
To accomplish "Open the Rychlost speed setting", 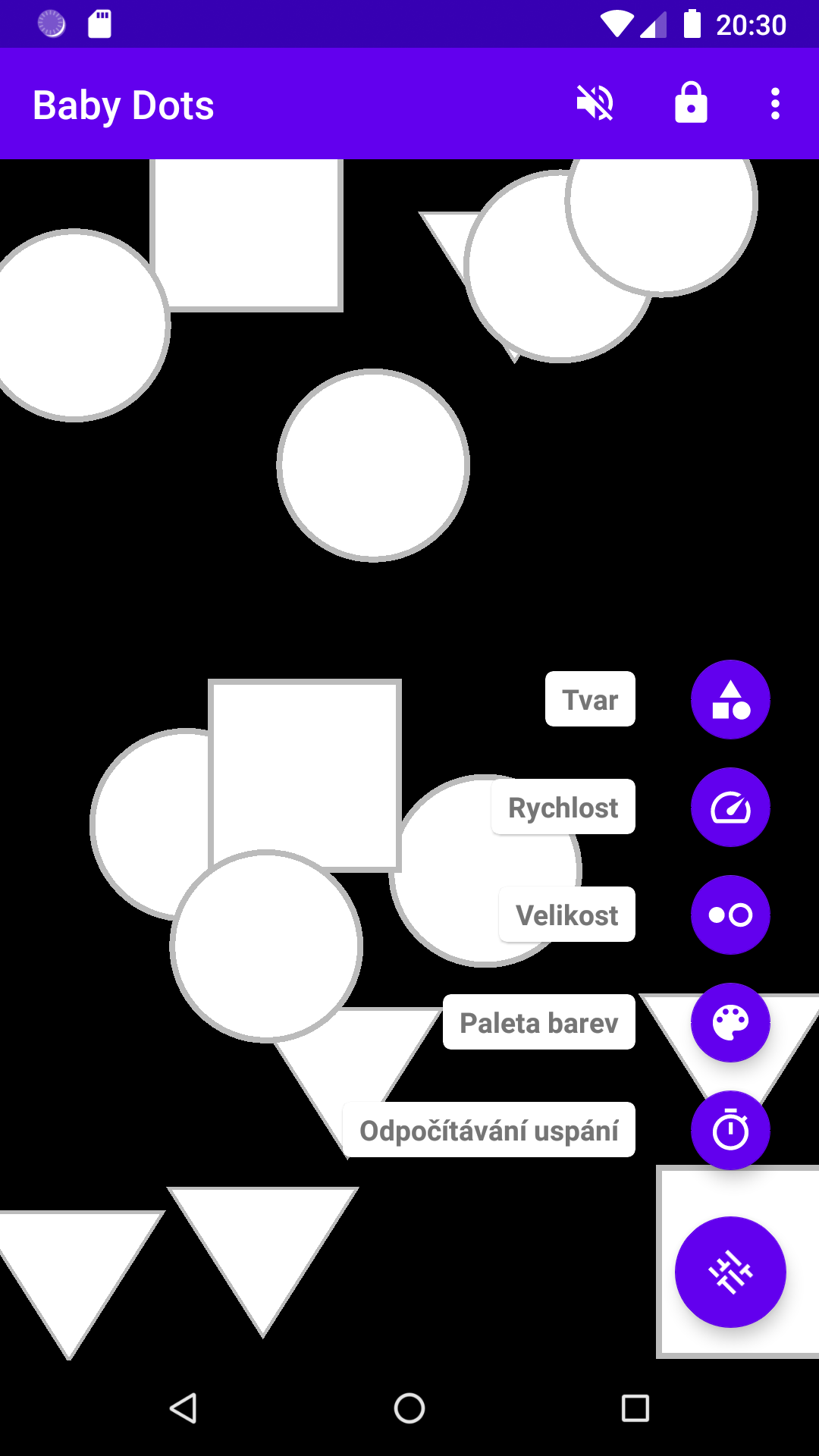I will (x=730, y=807).
